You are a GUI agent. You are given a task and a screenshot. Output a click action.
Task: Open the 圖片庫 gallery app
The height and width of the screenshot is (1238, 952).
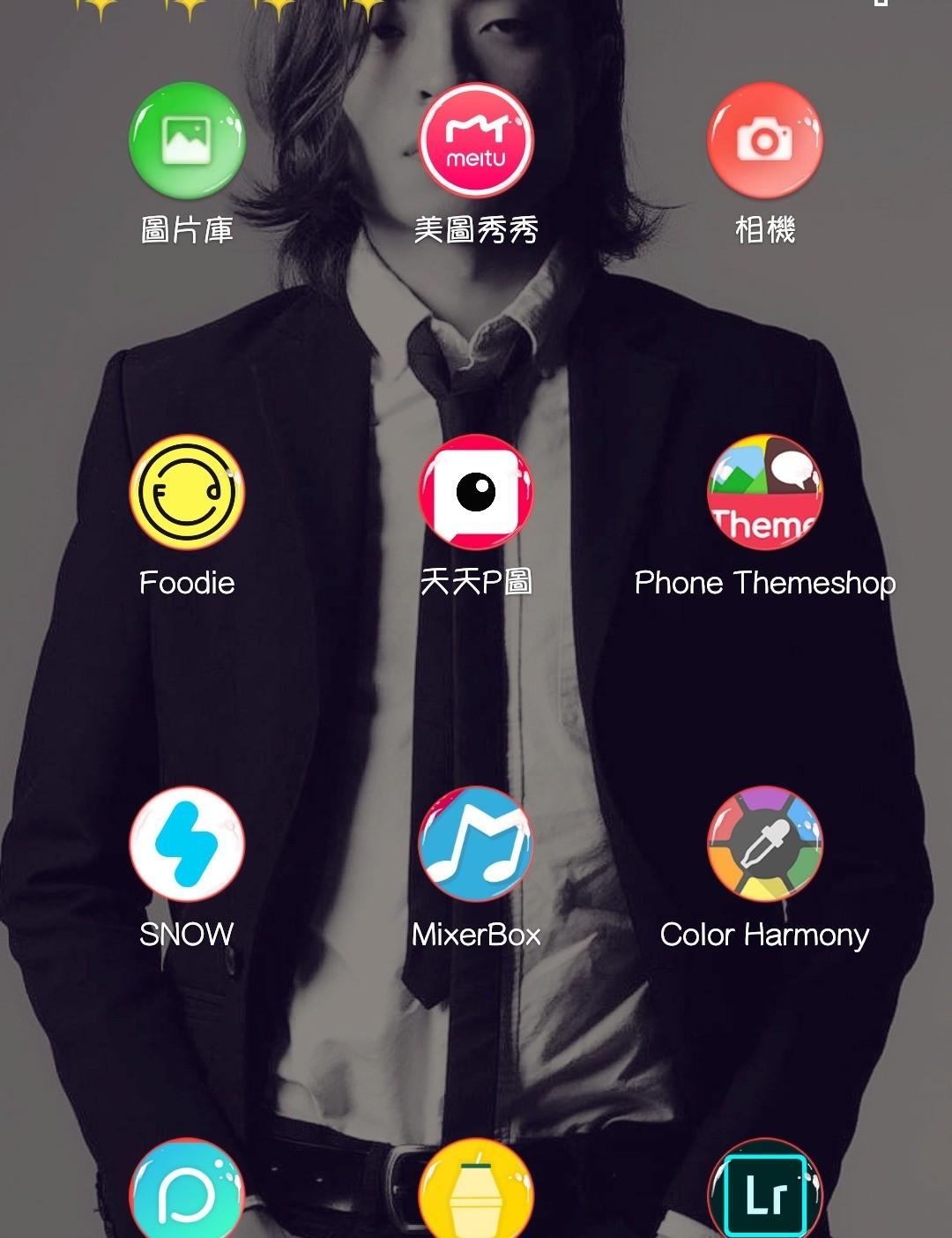pos(187,141)
